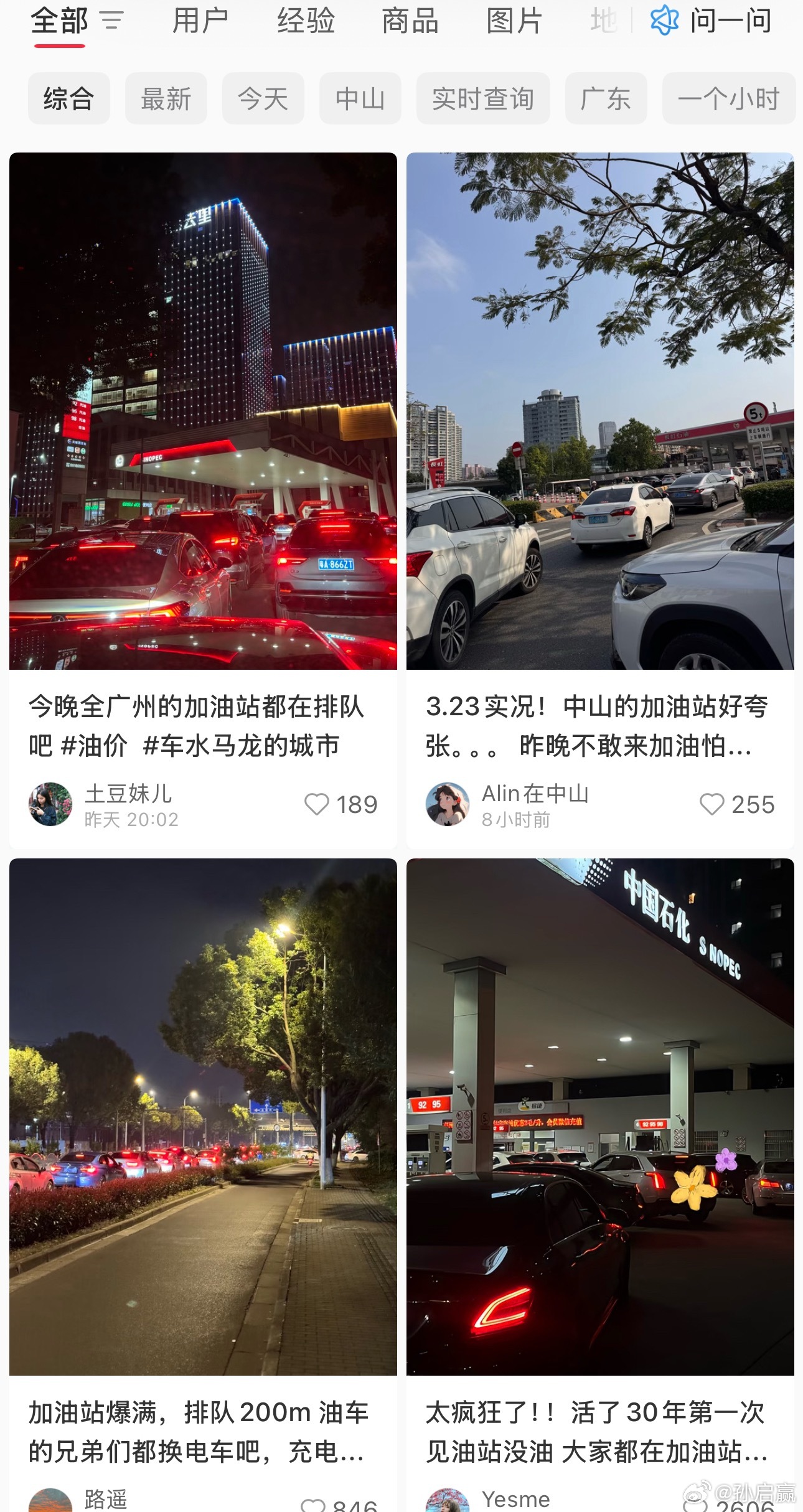Viewport: 803px width, 1512px height.
Task: Open the 中山 location filter
Action: (x=360, y=98)
